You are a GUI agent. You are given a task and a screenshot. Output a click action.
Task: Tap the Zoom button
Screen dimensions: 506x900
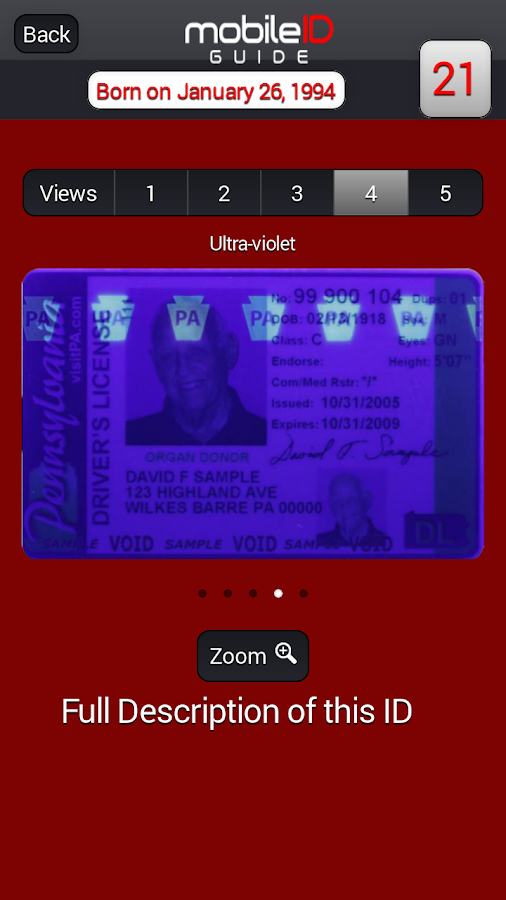tap(253, 656)
